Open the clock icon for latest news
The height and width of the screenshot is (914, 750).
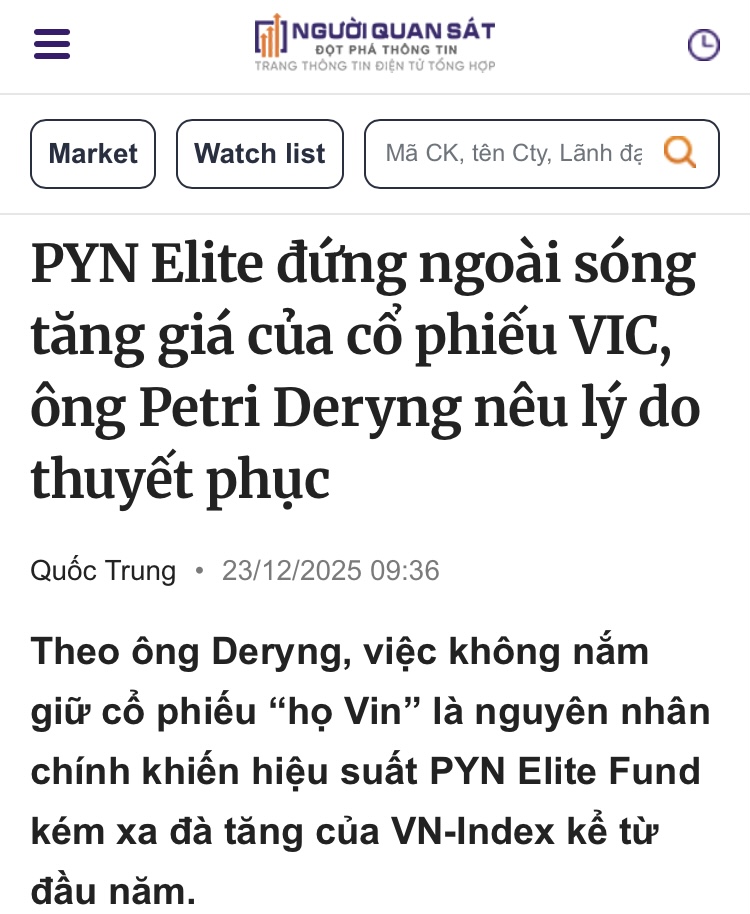[x=703, y=44]
